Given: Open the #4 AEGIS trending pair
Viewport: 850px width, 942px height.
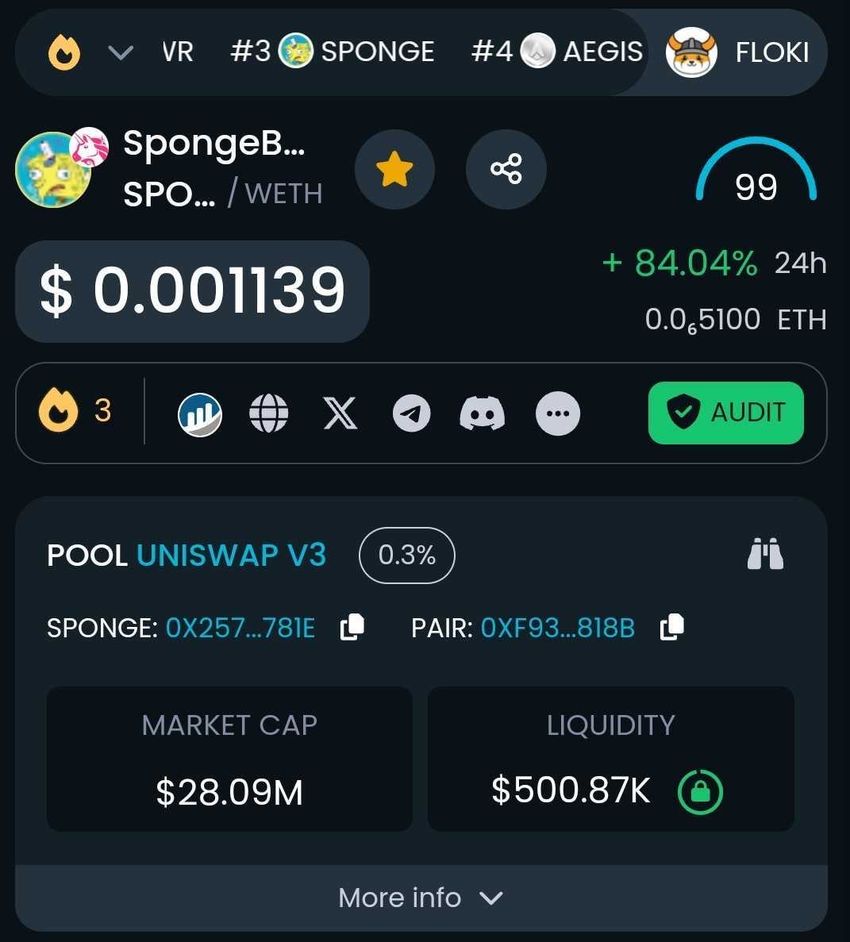Looking at the screenshot, I should (557, 51).
